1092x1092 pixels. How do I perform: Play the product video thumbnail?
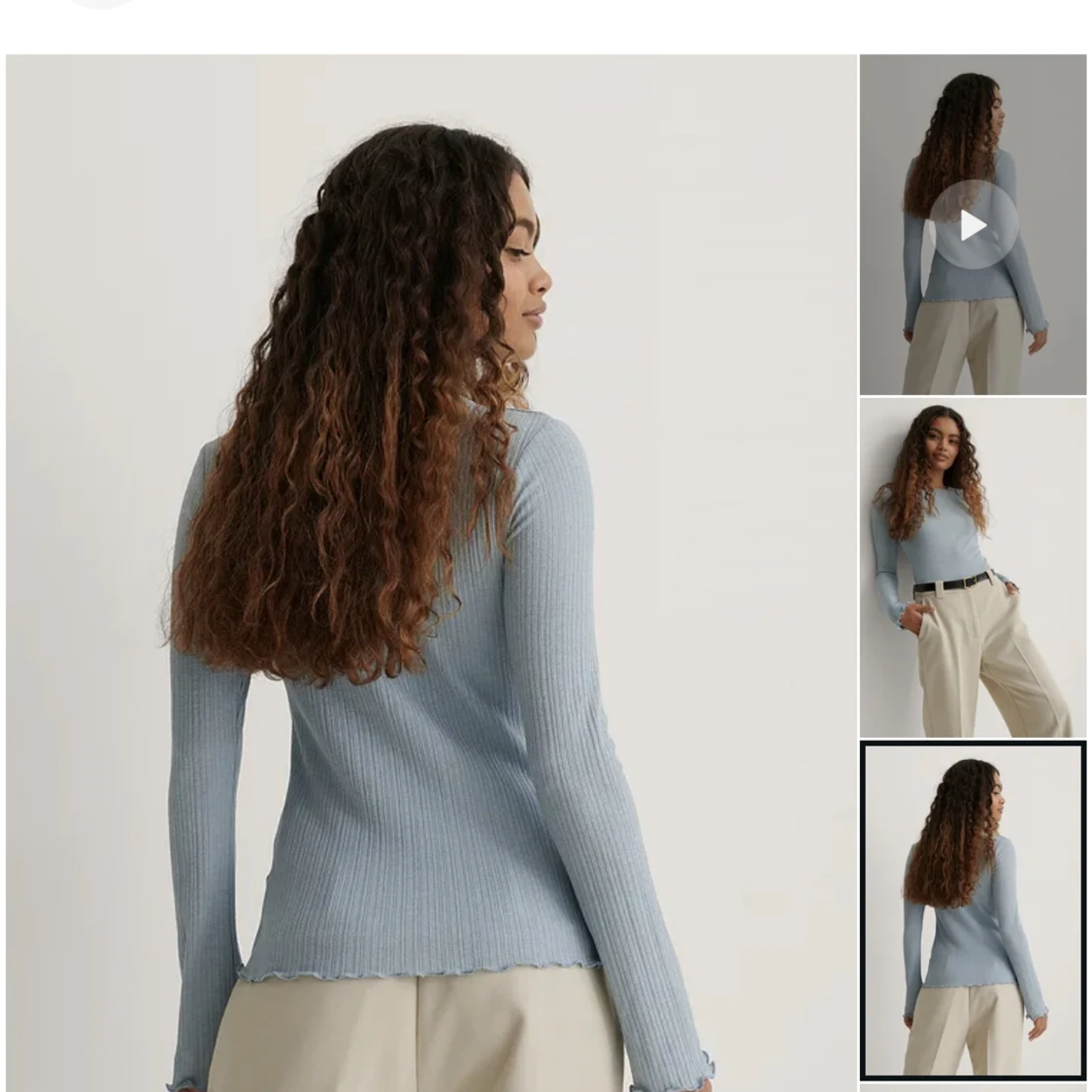tap(973, 225)
